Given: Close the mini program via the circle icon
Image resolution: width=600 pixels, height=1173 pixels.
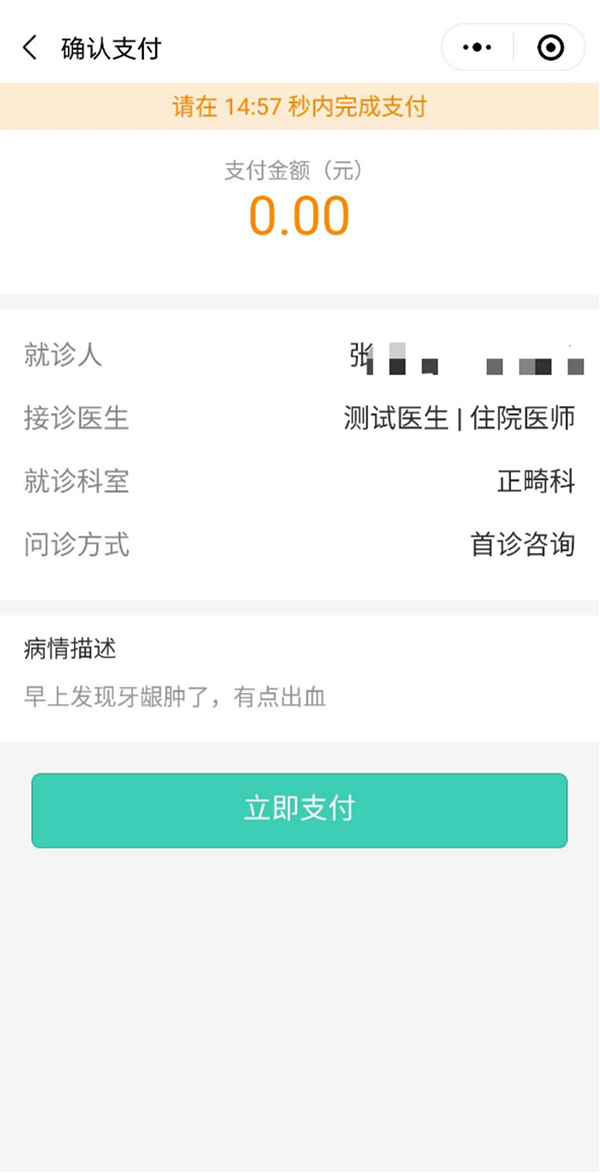Looking at the screenshot, I should coord(550,48).
